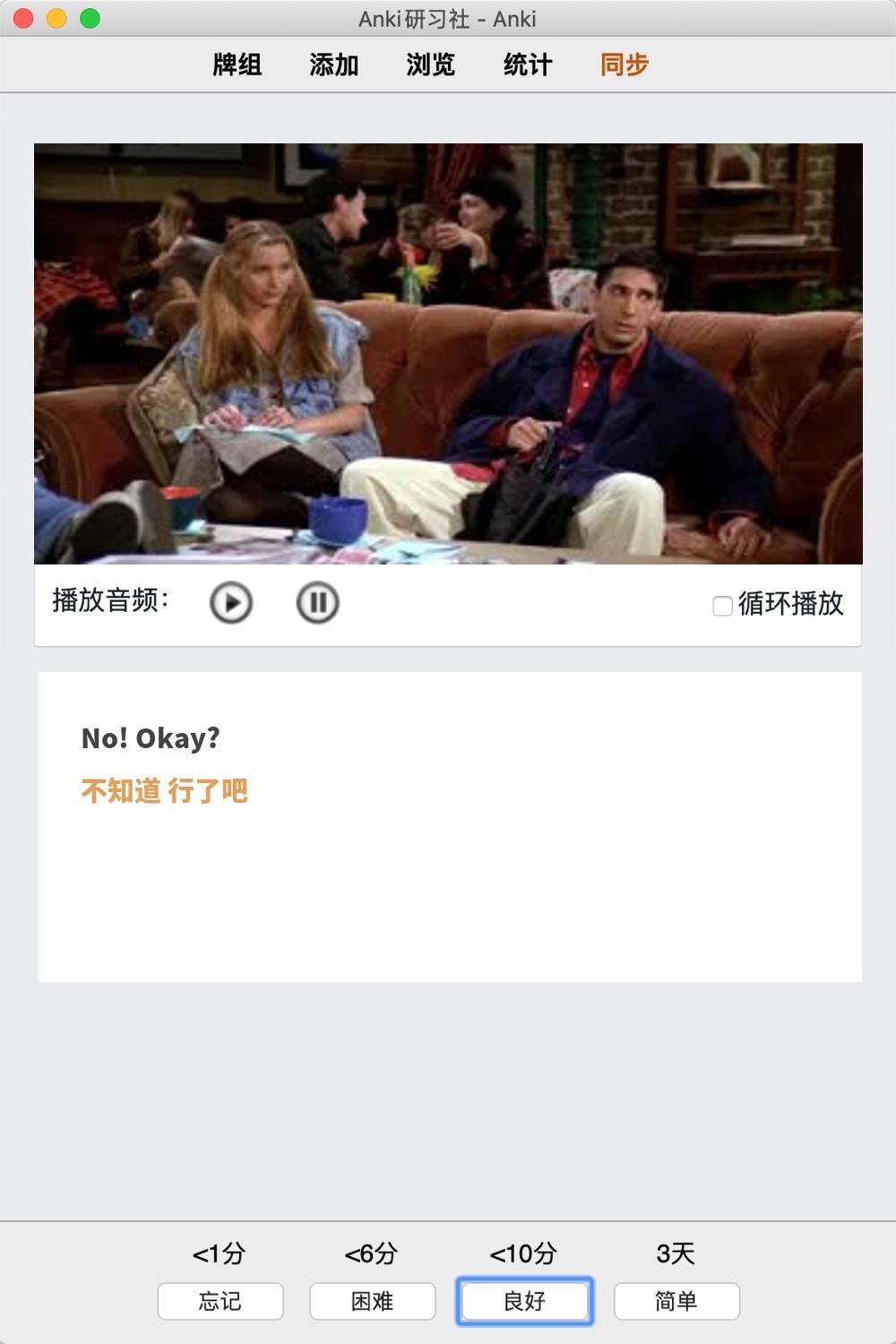Close the Anki window
The width and height of the screenshot is (896, 1344).
tap(24, 18)
